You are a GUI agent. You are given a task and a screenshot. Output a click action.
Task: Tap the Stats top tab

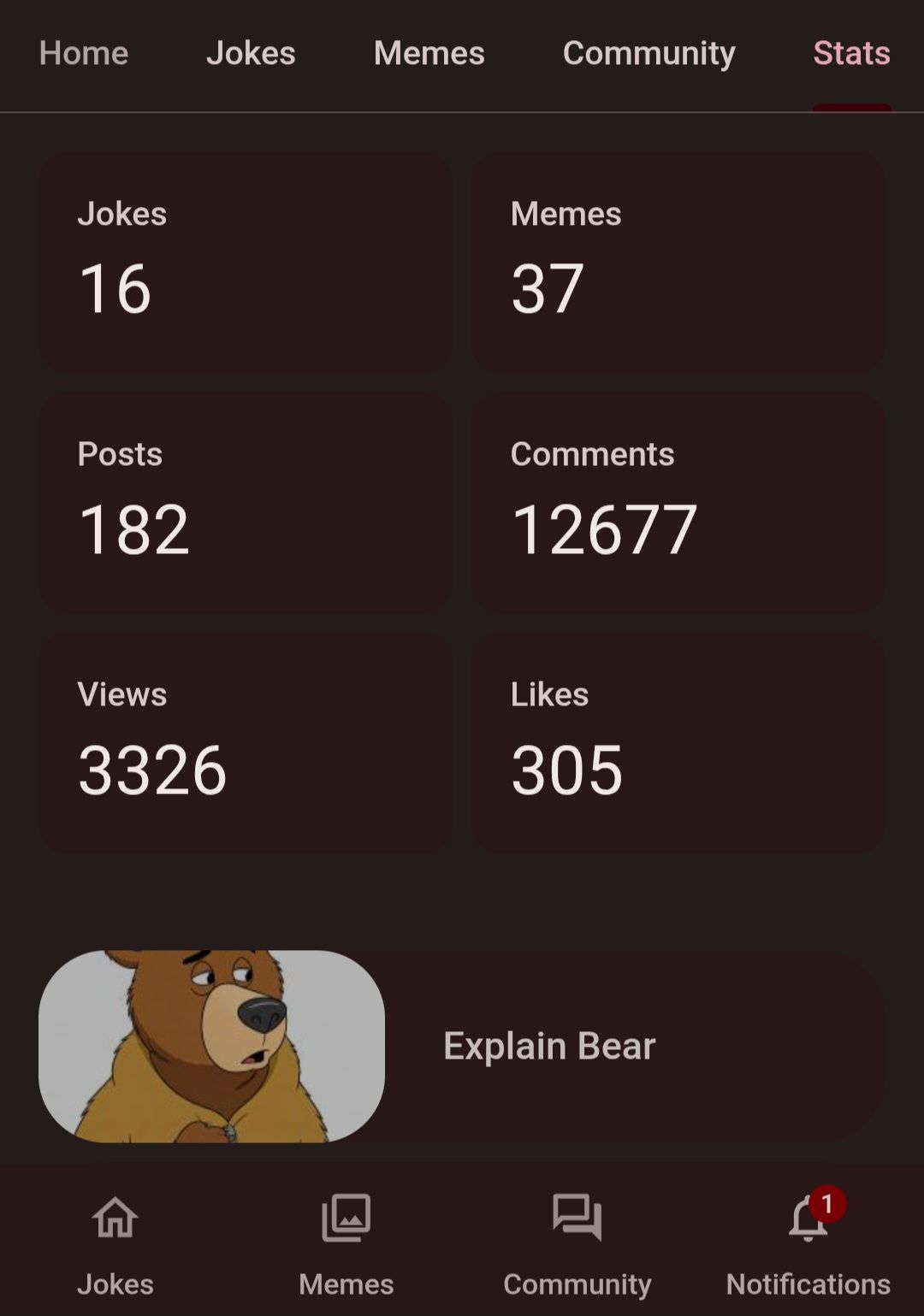pos(850,54)
